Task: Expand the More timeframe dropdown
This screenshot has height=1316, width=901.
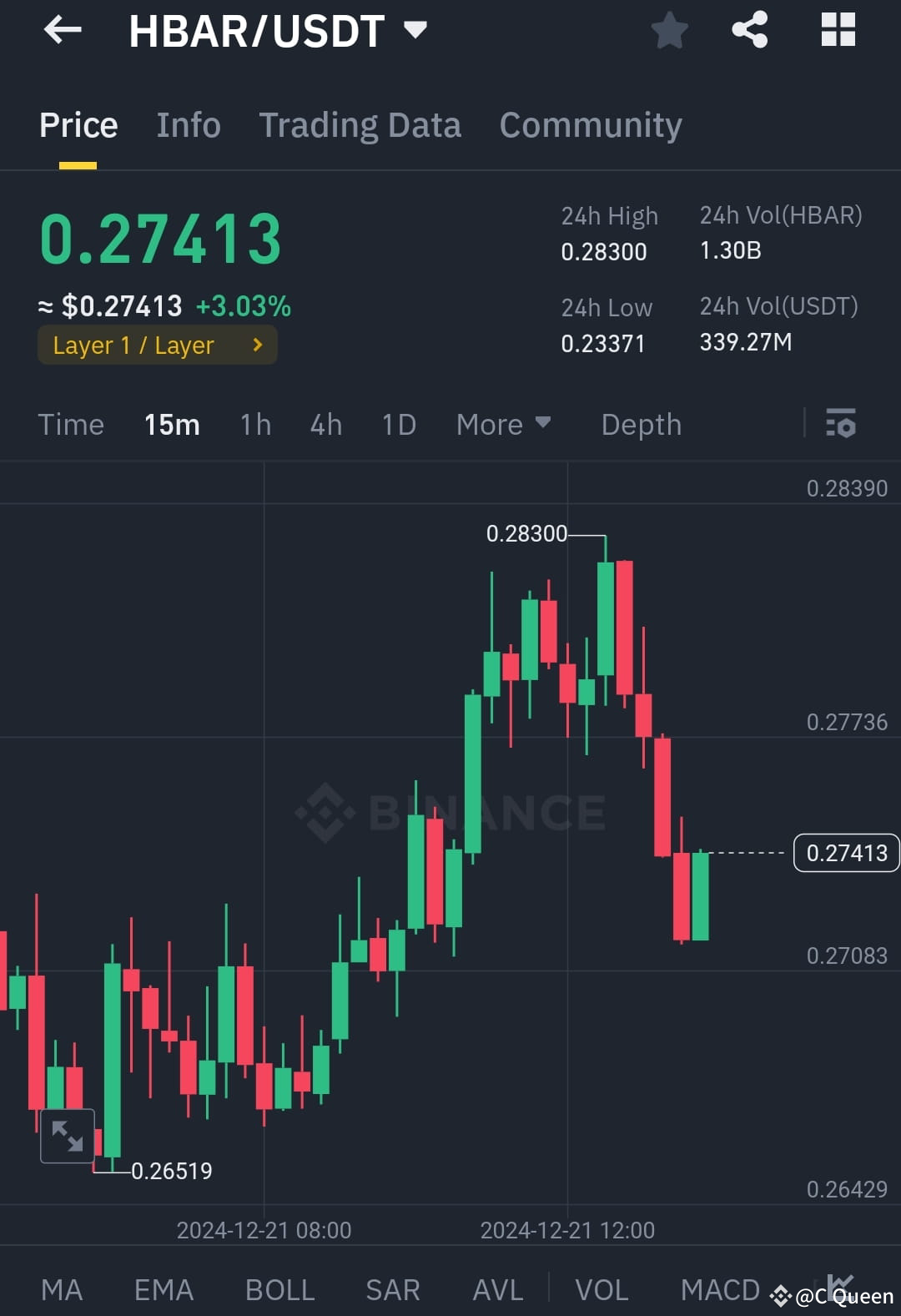Action: (503, 425)
